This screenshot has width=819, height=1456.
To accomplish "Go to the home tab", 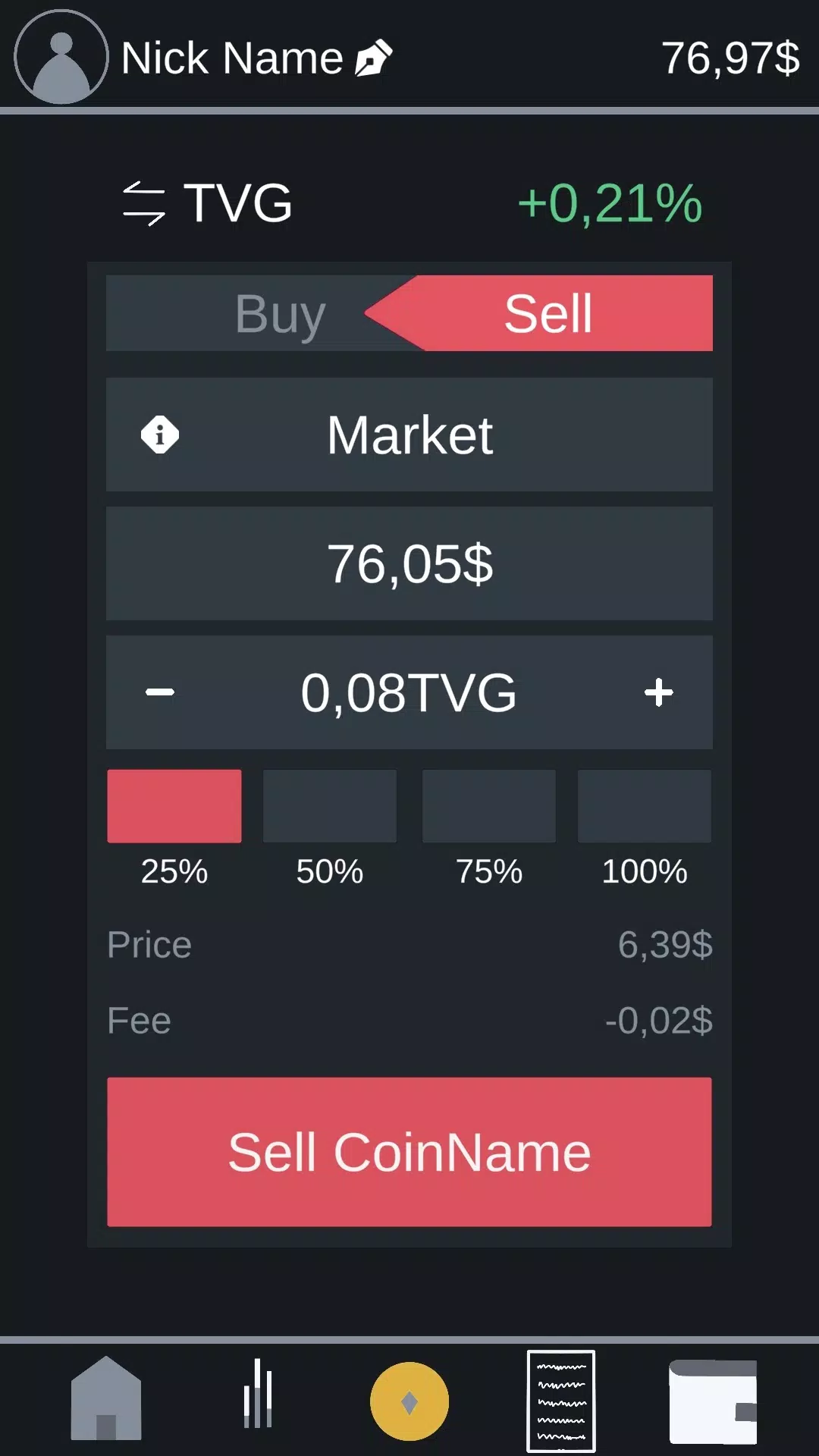I will click(x=106, y=1398).
